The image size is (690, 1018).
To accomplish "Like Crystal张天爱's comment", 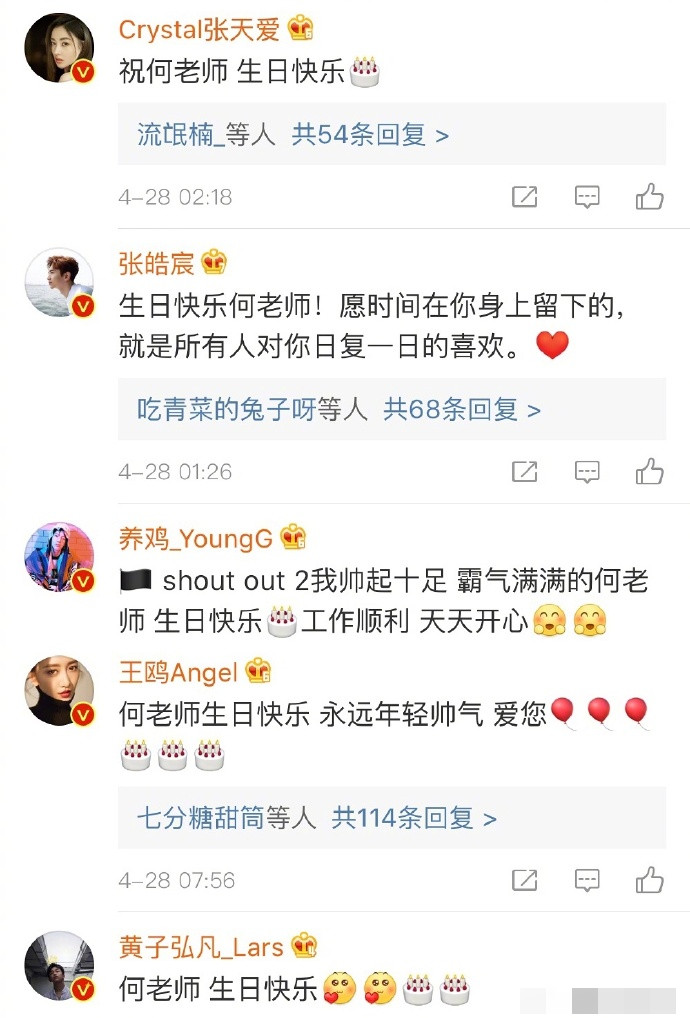I will (x=650, y=197).
